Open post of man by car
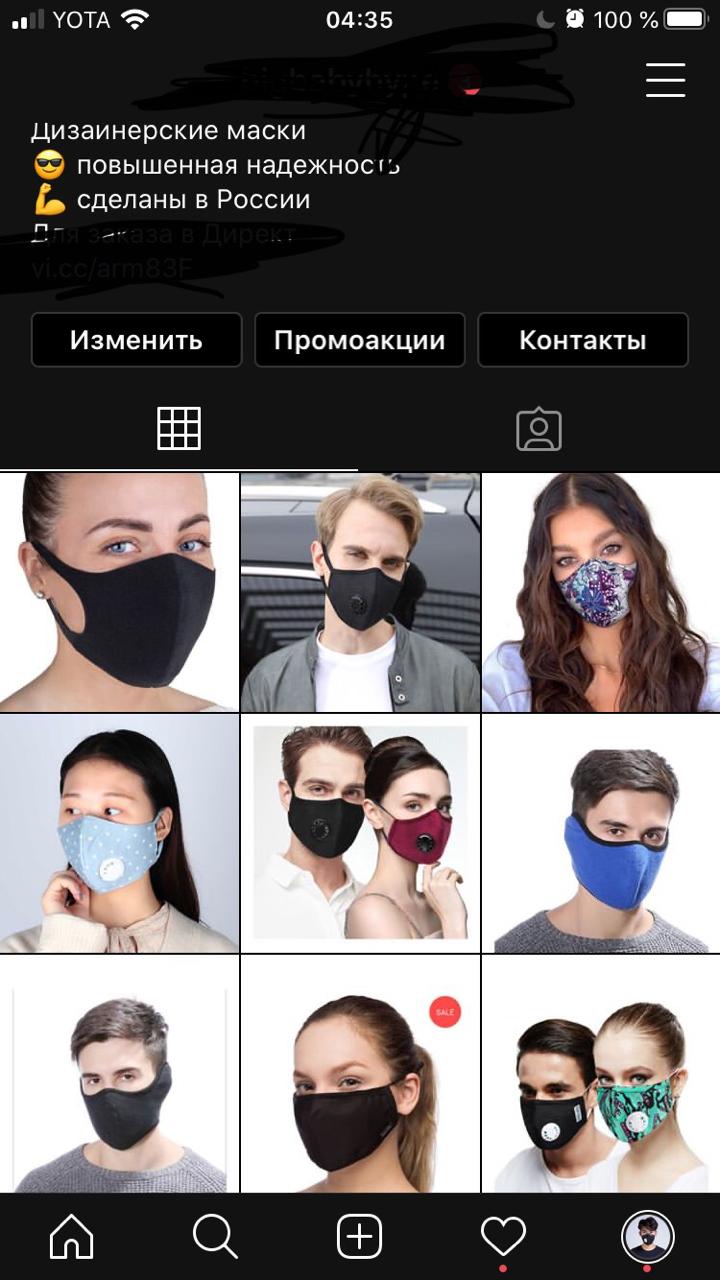The width and height of the screenshot is (720, 1280). 360,592
